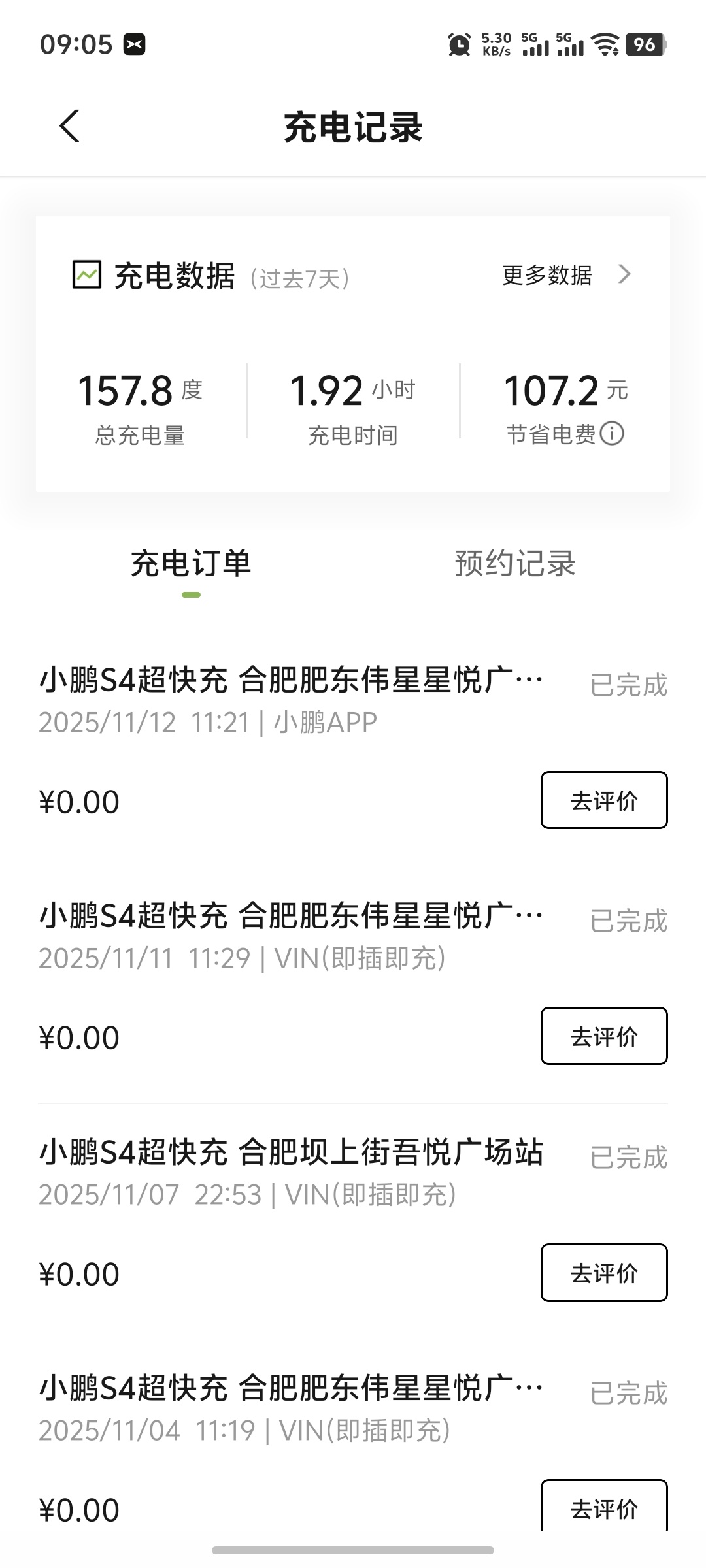
Task: Tap 去评价 for the 2025/11/12 order
Action: [x=603, y=800]
